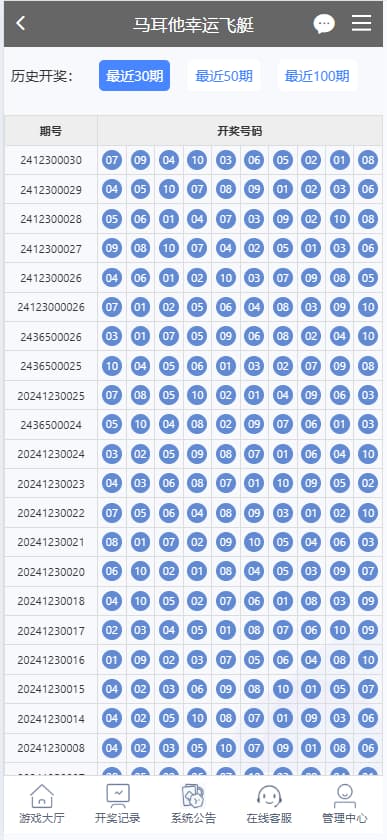This screenshot has width=387, height=840.
Task: Select 最近30期 history filter
Action: click(x=135, y=76)
